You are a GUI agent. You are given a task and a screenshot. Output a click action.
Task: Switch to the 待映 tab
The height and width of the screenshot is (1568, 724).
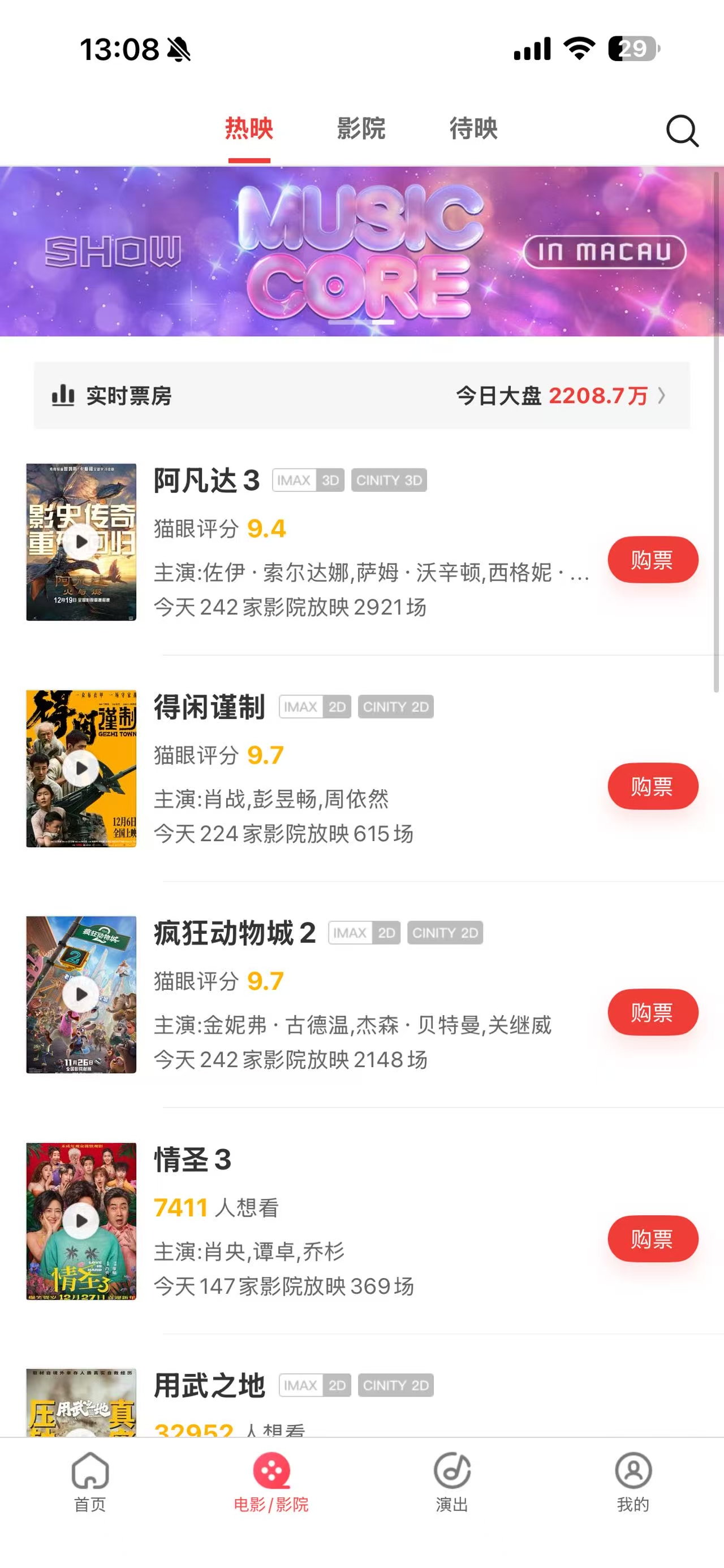click(x=474, y=129)
